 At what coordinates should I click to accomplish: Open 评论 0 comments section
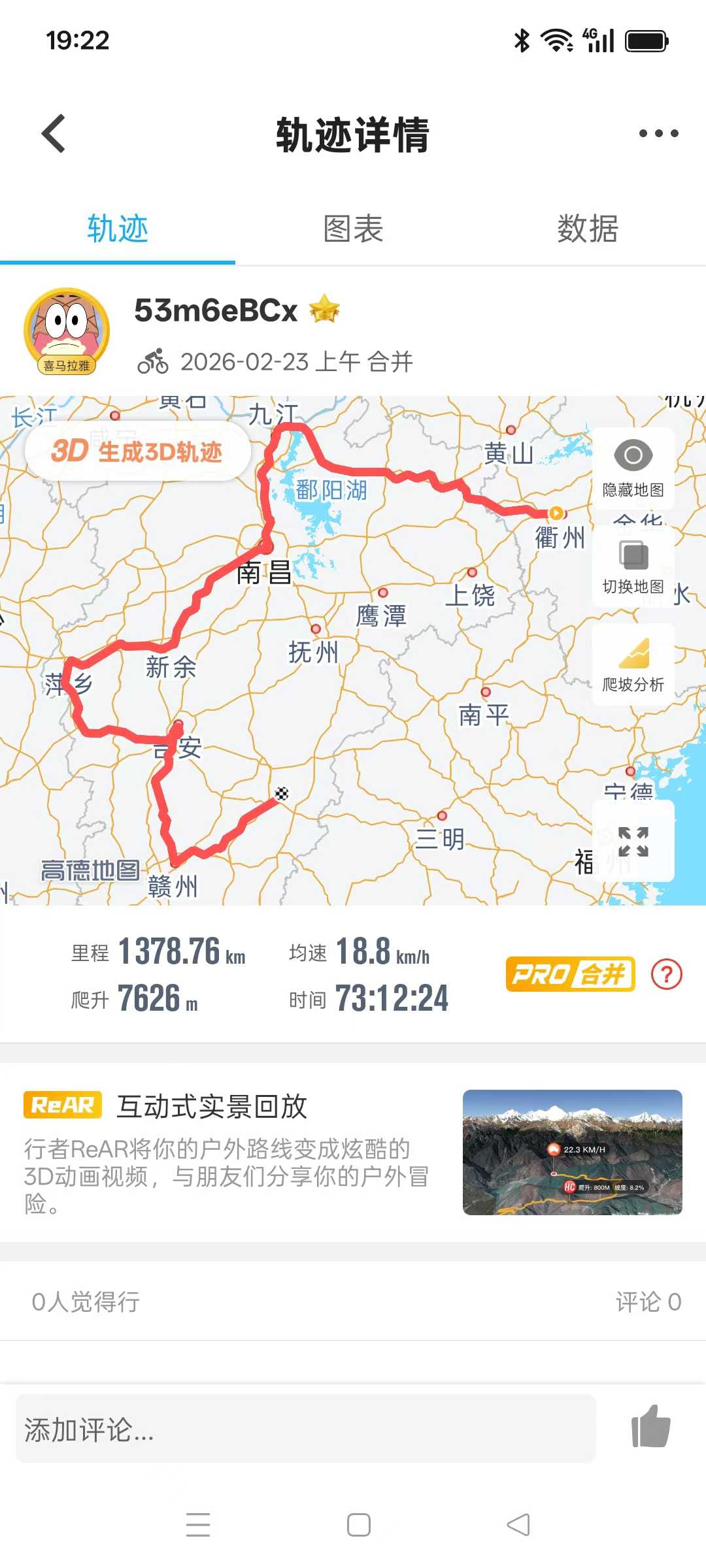(648, 1301)
